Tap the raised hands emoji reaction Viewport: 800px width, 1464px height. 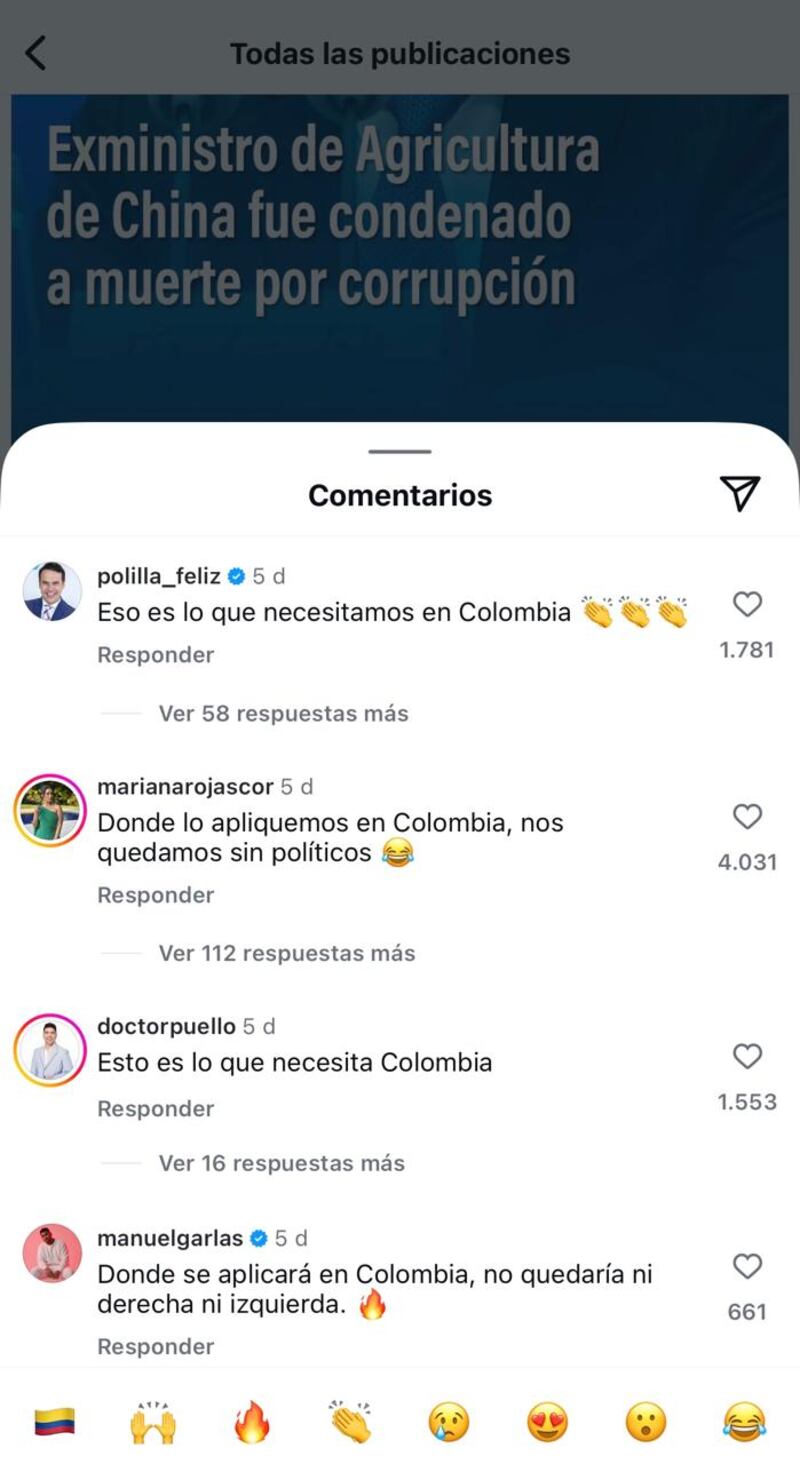[153, 1420]
